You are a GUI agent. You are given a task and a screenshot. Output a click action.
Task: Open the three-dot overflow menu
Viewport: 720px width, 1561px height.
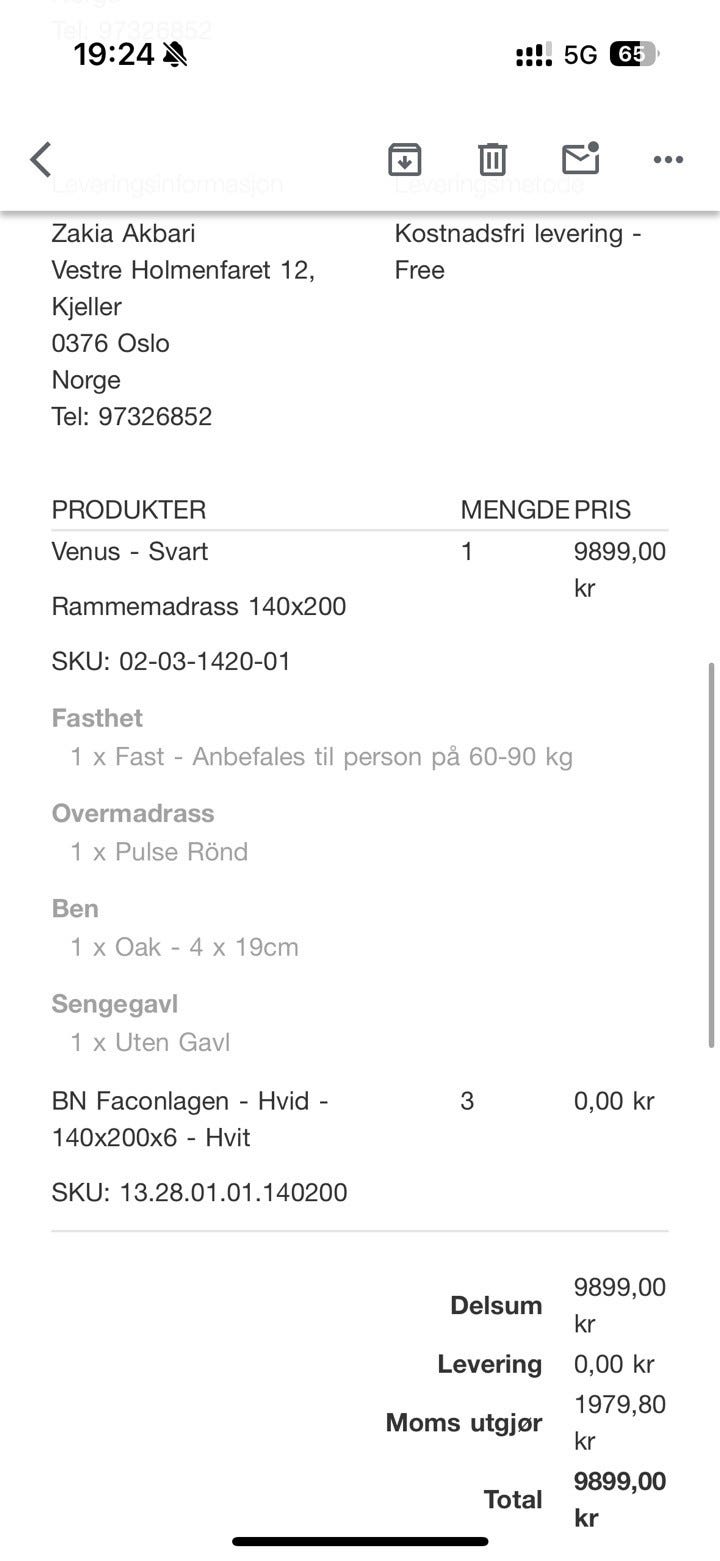pyautogui.click(x=667, y=159)
